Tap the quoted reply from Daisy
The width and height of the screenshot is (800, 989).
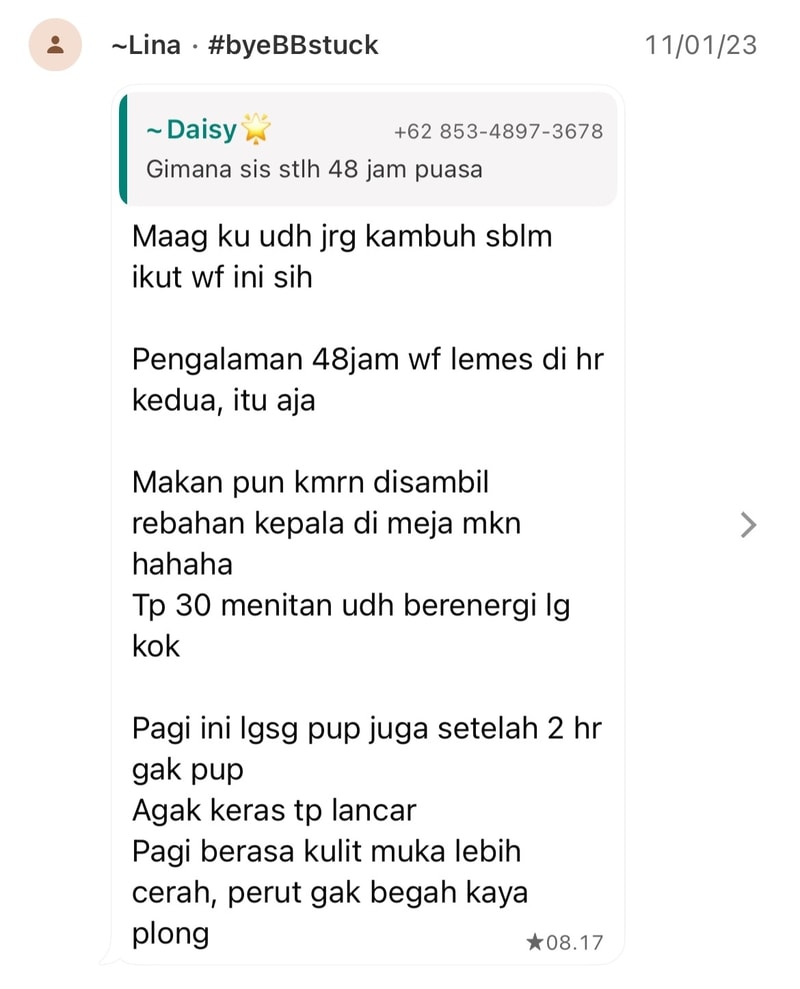click(x=368, y=149)
